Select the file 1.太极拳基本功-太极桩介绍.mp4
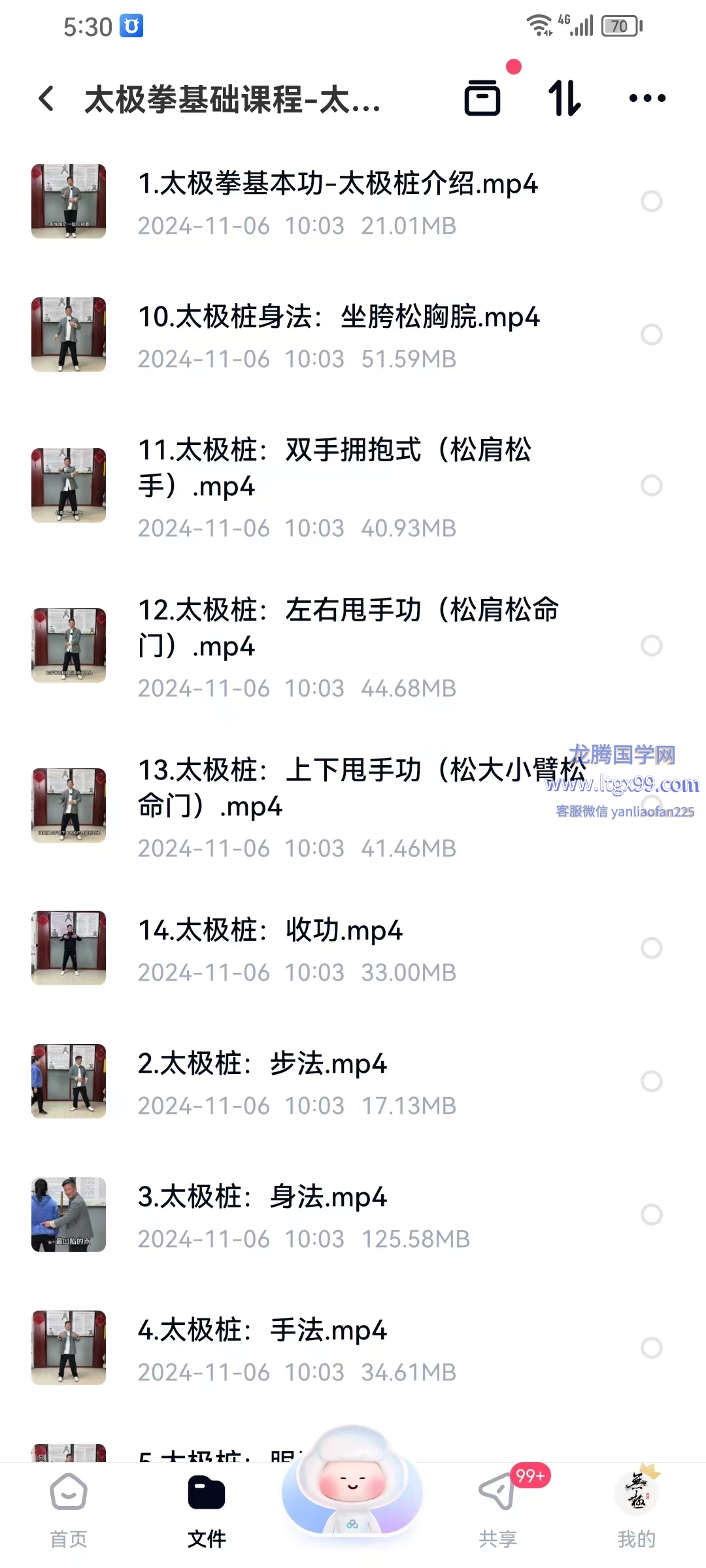706x1568 pixels. pyautogui.click(x=651, y=201)
